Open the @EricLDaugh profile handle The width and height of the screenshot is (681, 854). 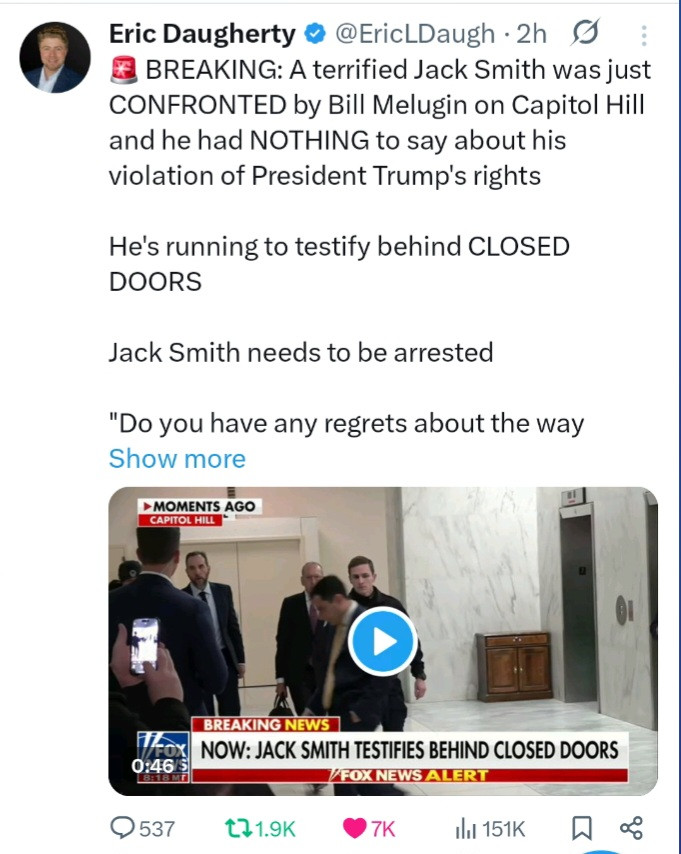tap(413, 34)
